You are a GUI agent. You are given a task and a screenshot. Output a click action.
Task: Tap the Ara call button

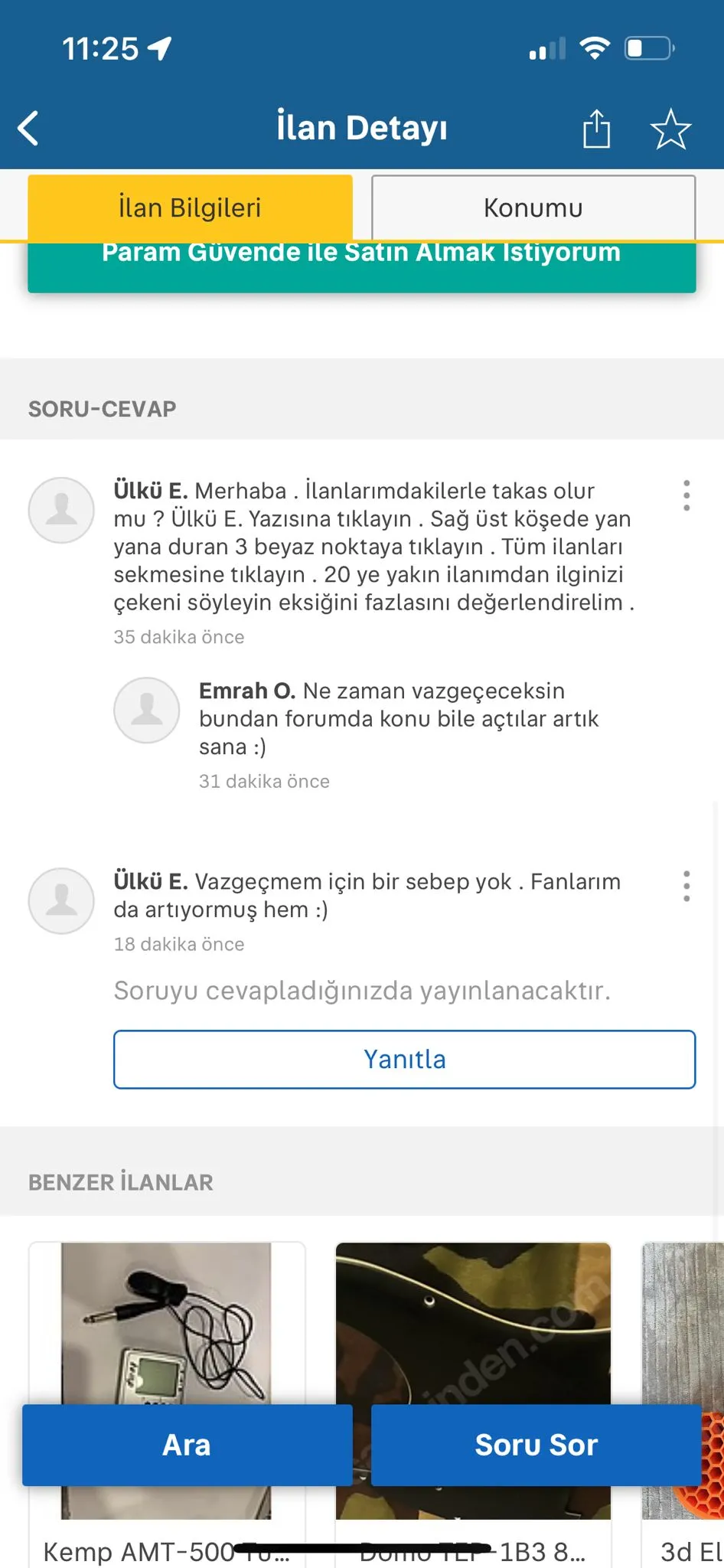(187, 1445)
